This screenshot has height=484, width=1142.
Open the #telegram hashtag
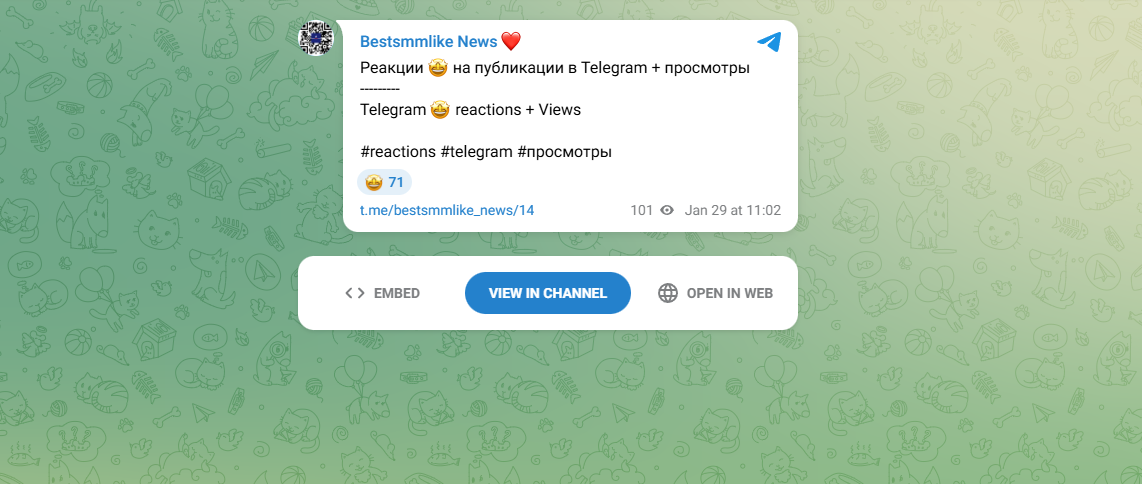[x=474, y=152]
